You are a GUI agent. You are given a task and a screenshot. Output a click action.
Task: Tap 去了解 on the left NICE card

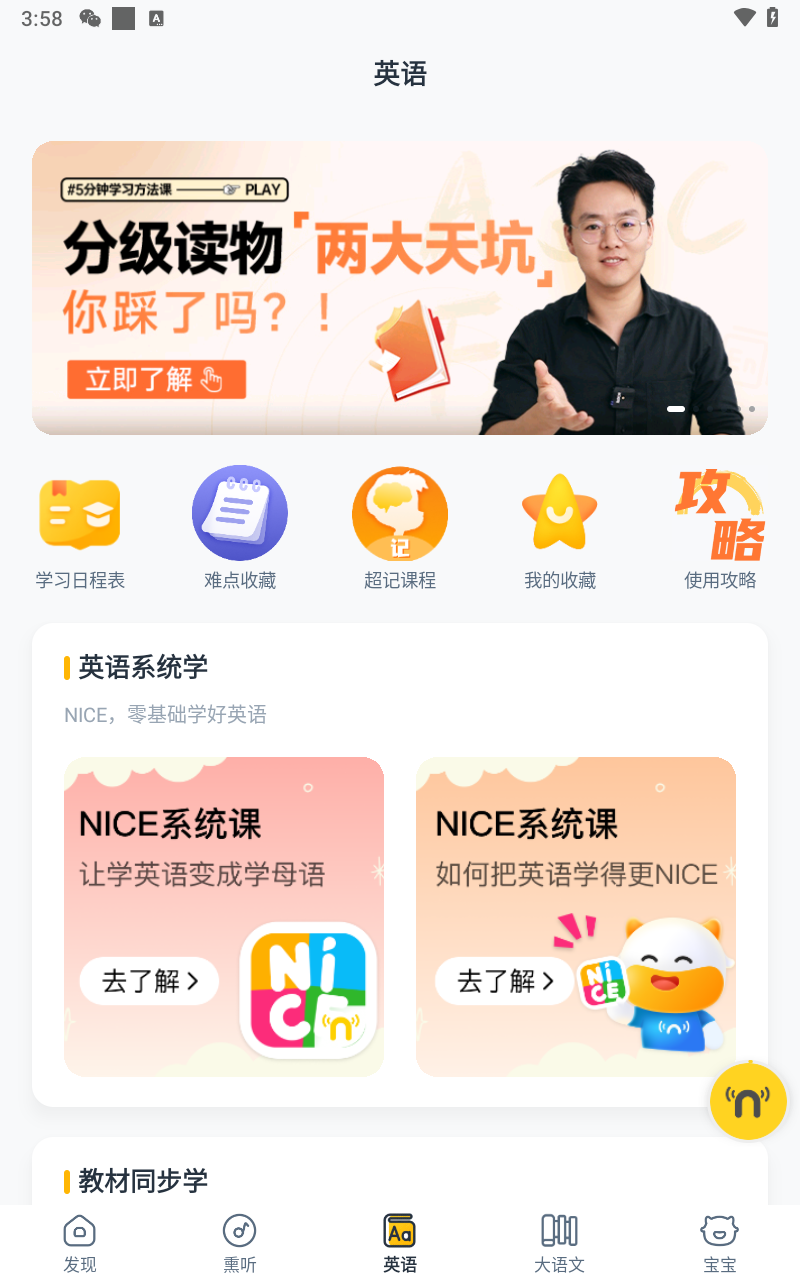pyautogui.click(x=149, y=981)
